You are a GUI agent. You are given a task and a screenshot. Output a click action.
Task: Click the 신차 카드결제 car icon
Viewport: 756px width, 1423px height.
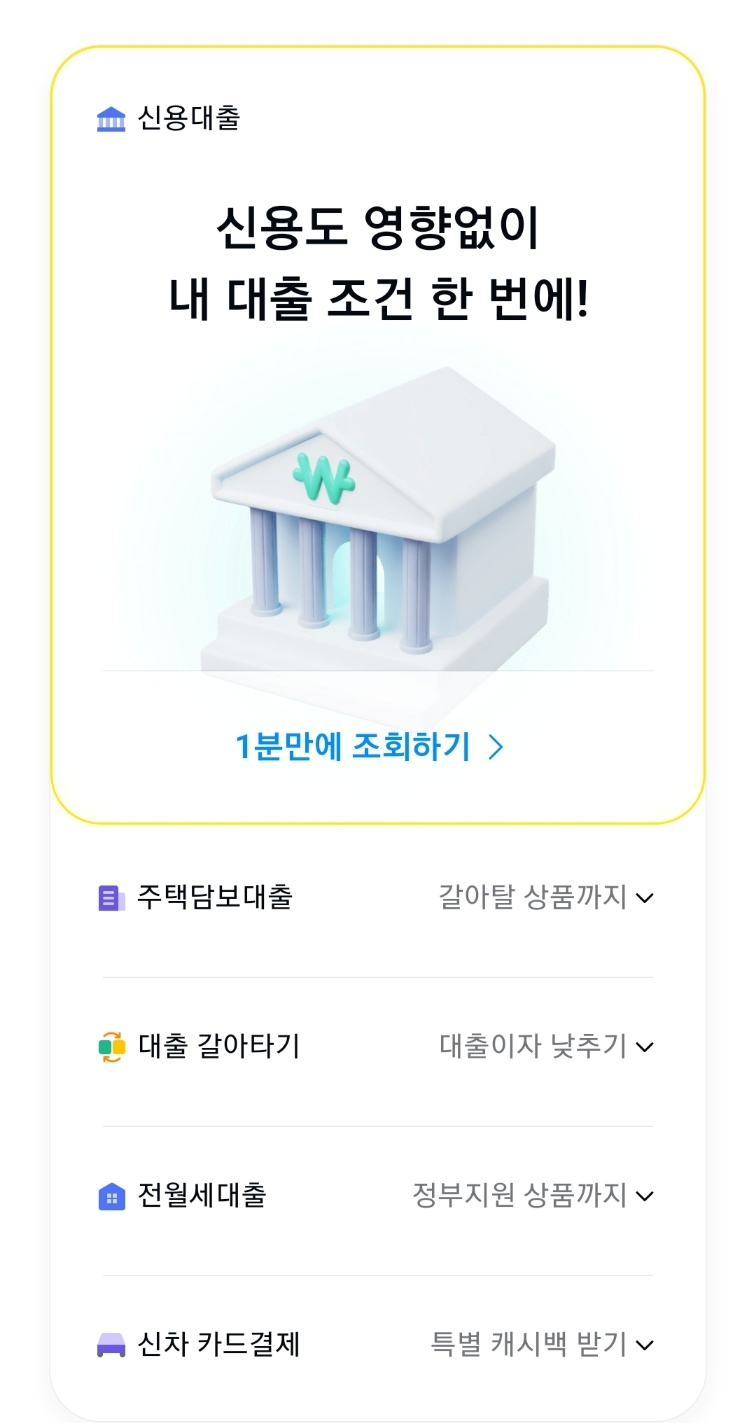click(x=110, y=1345)
